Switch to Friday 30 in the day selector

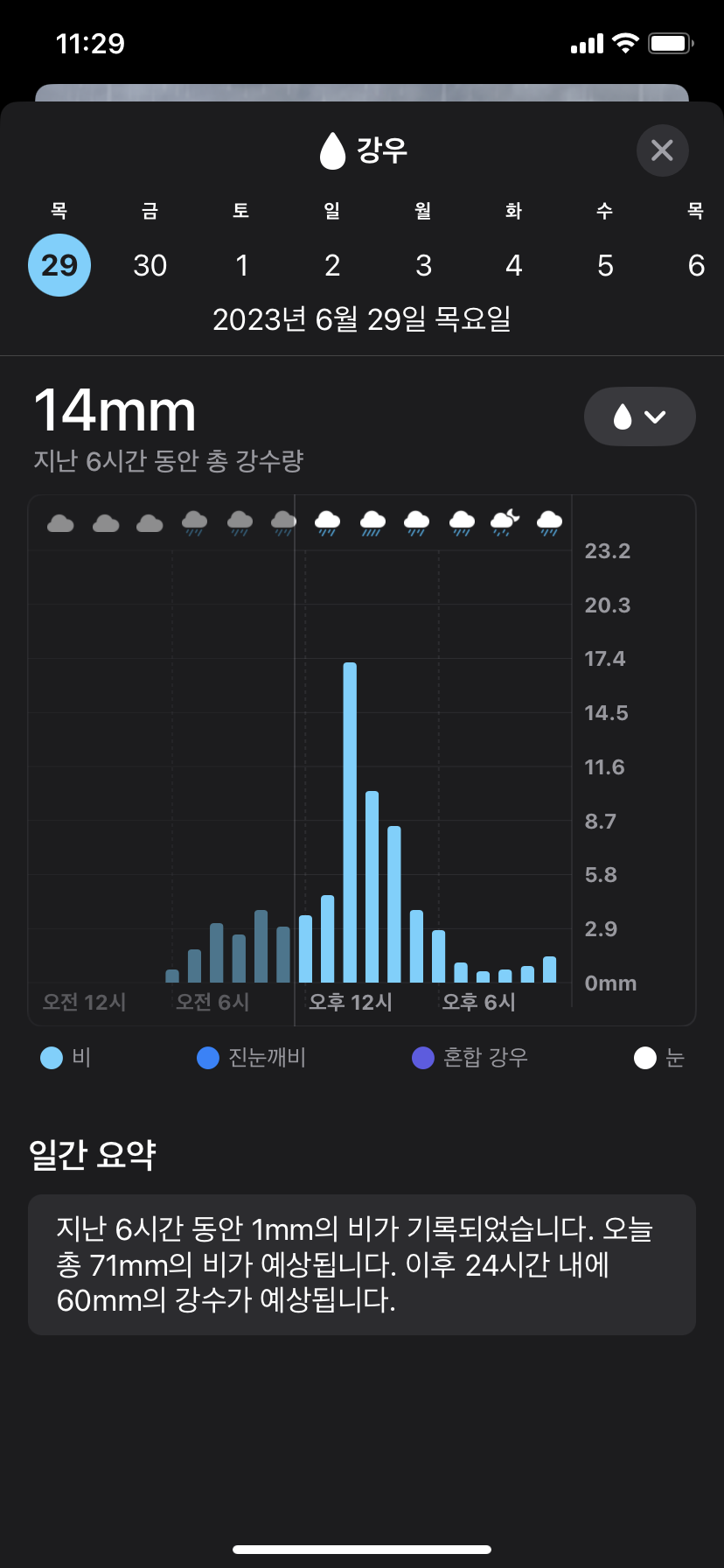(150, 265)
